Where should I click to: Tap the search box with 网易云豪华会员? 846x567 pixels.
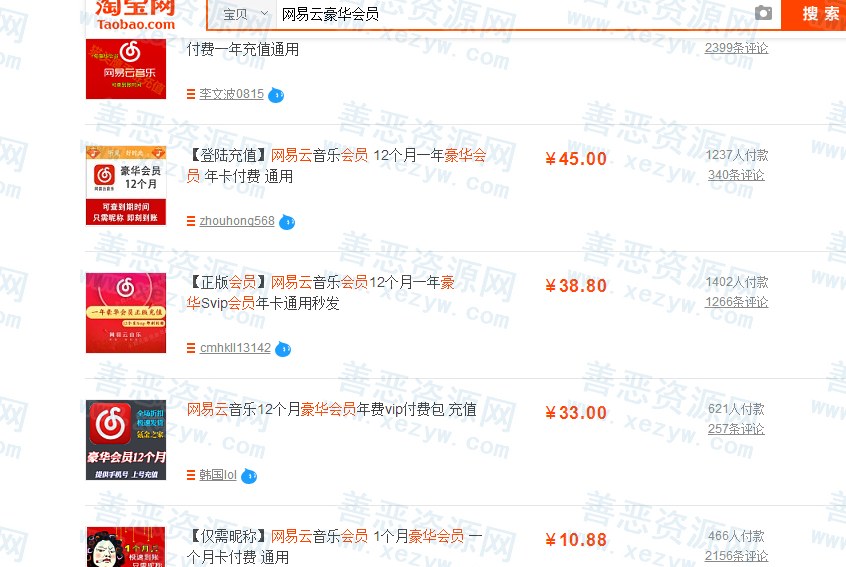[500, 14]
